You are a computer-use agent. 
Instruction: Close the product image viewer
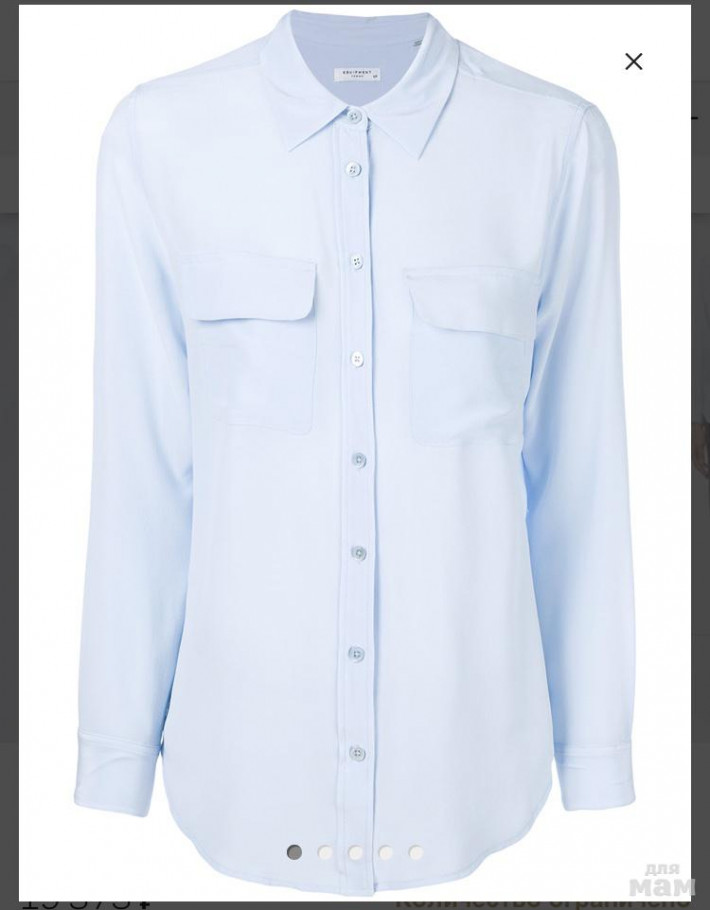633,62
